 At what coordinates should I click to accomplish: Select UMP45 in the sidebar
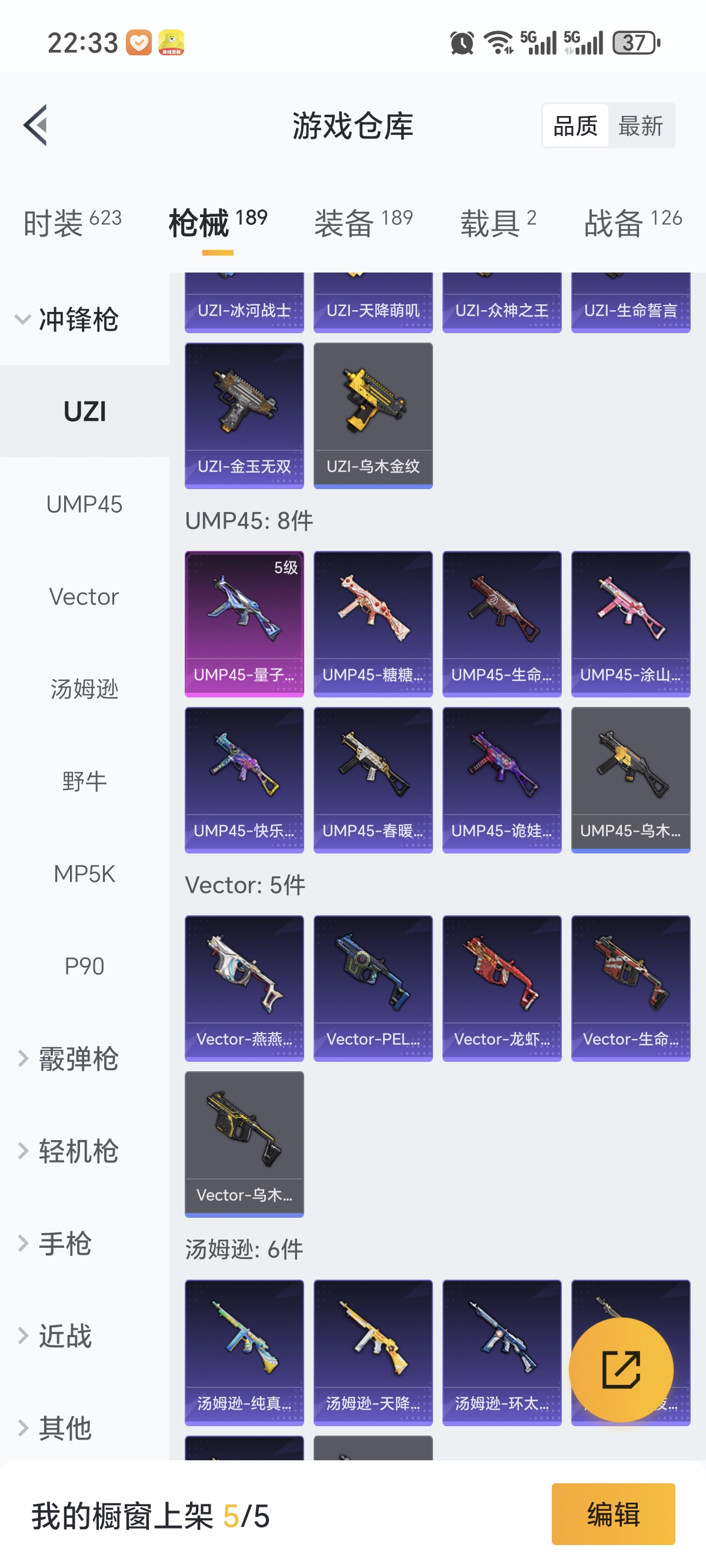84,504
